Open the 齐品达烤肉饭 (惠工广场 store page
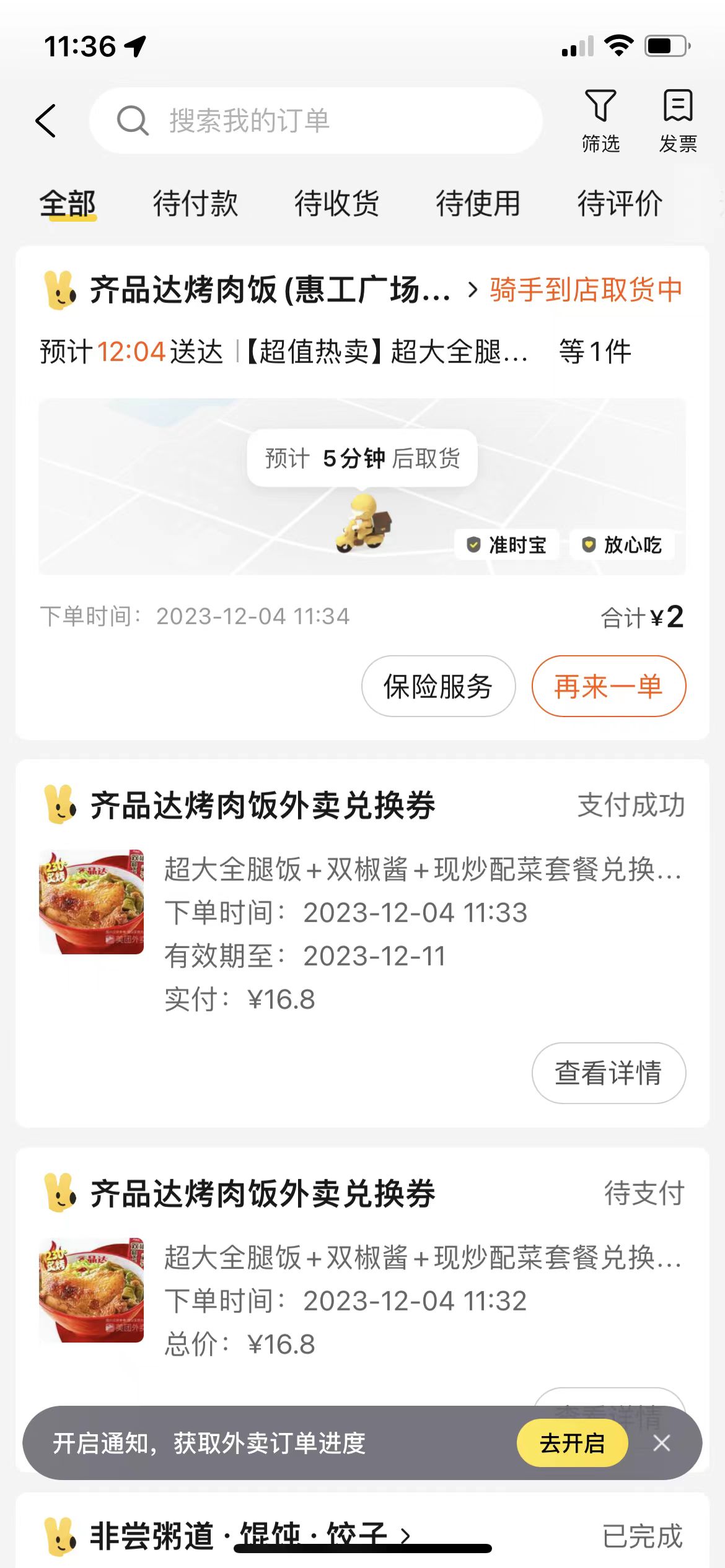 (270, 290)
